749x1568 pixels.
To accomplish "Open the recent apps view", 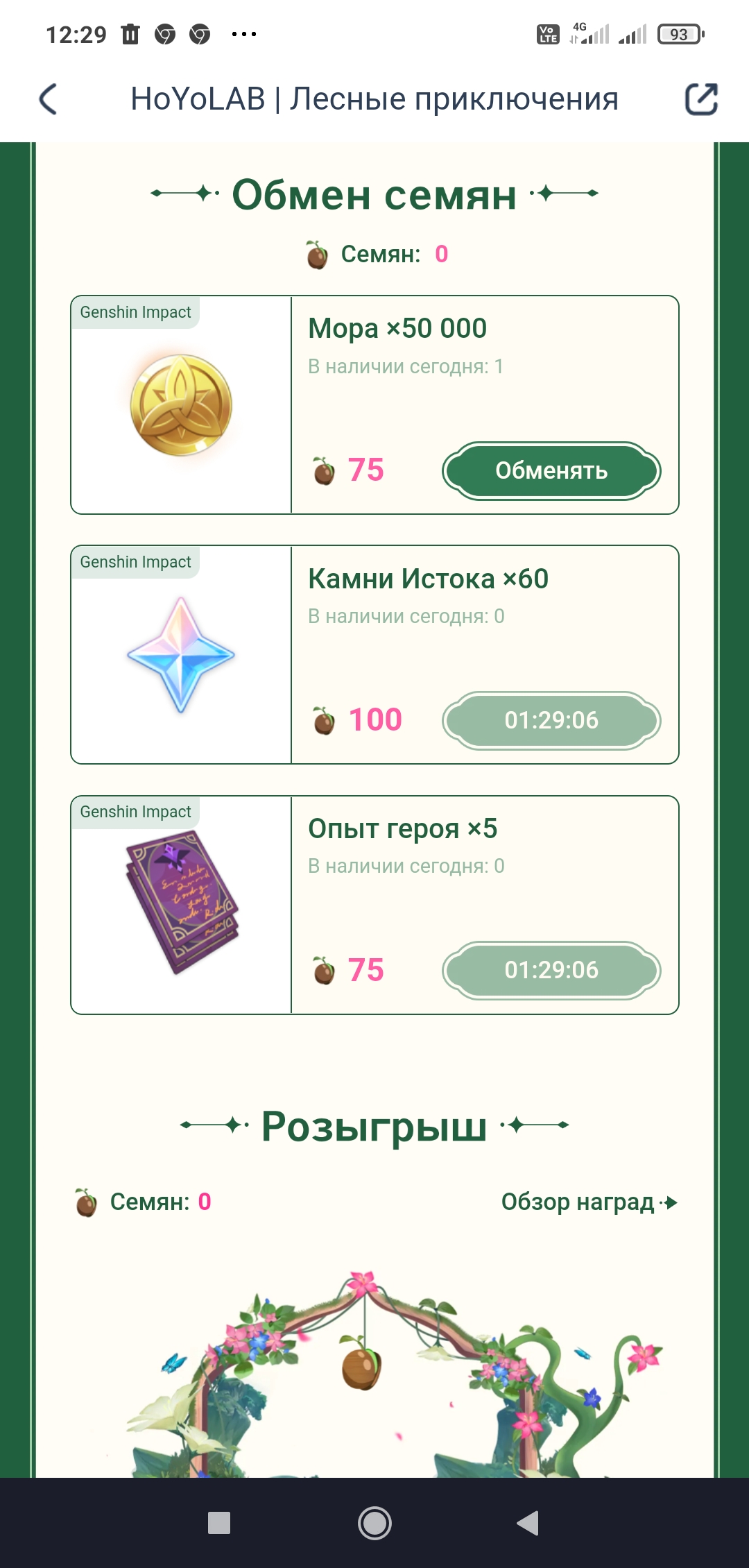I will point(219,1524).
